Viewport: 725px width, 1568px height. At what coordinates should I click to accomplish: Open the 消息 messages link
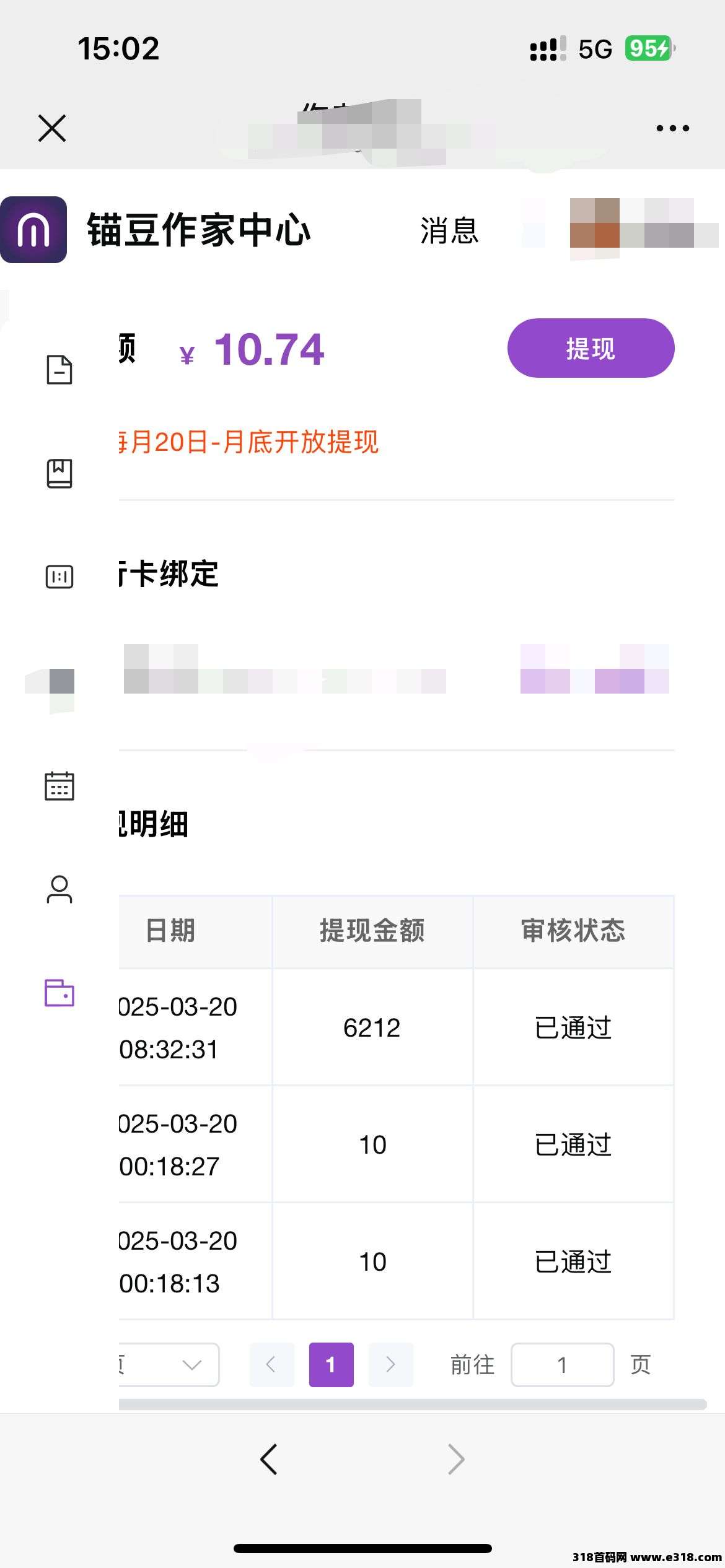pyautogui.click(x=449, y=230)
